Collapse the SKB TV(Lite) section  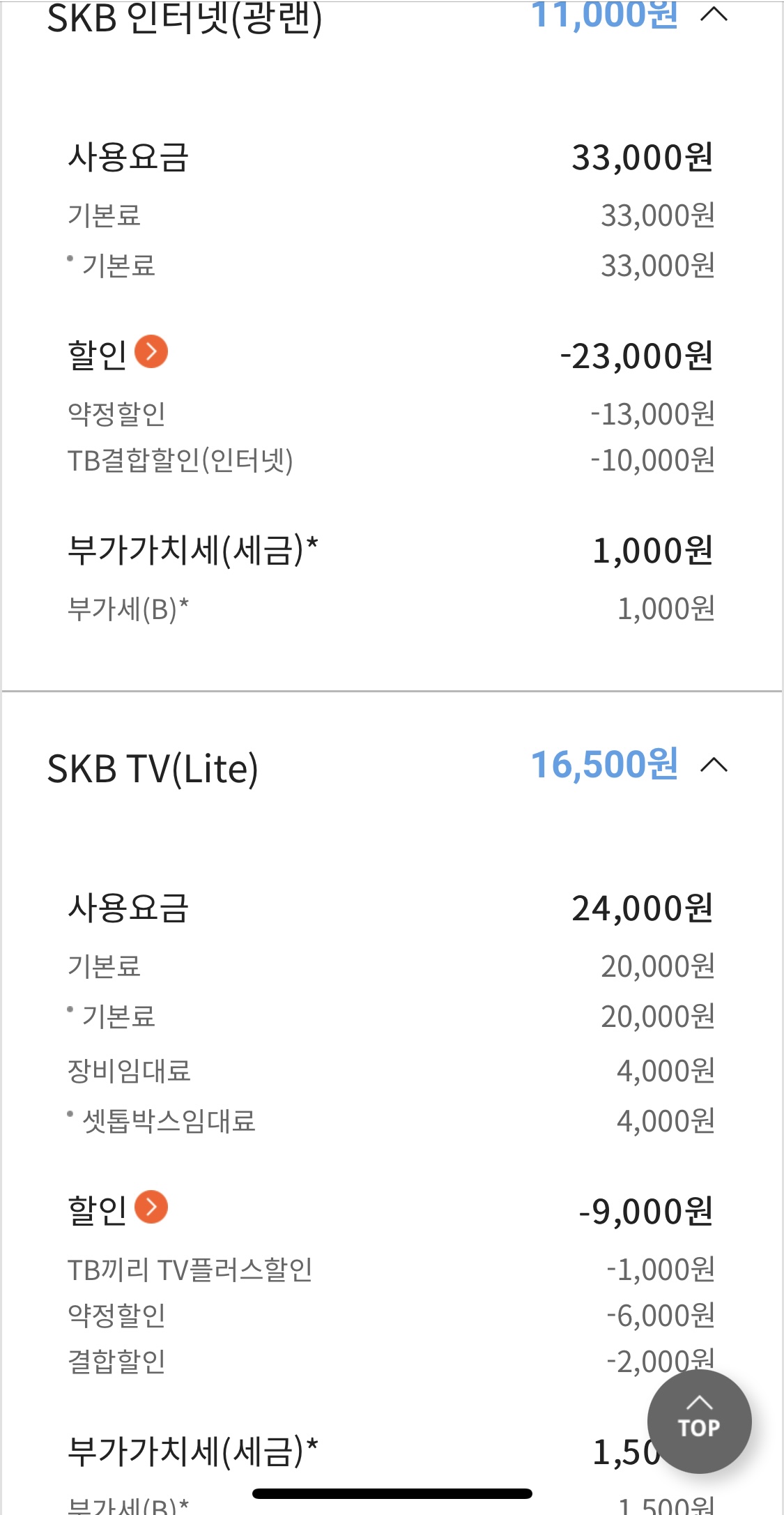pyautogui.click(x=714, y=766)
